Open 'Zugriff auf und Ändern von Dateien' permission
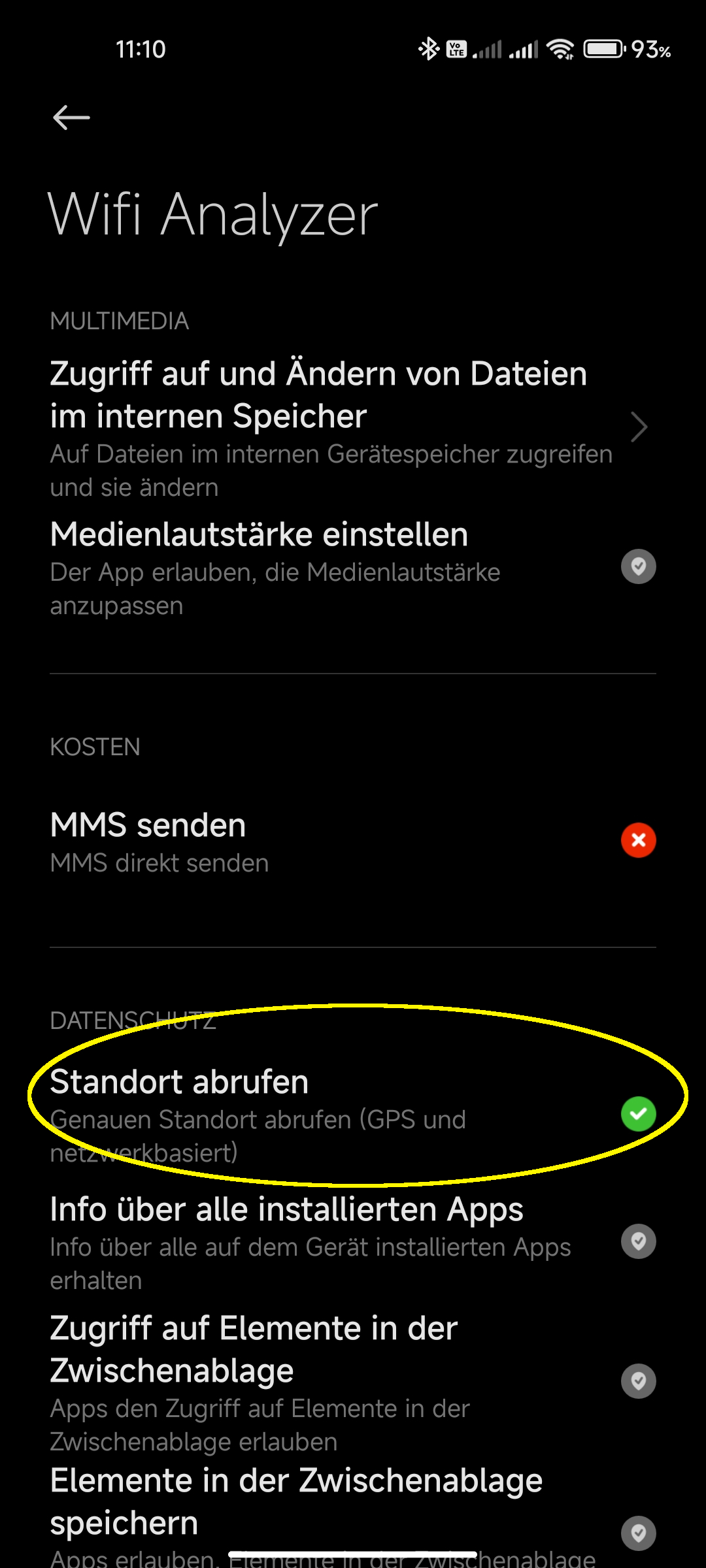 353,428
